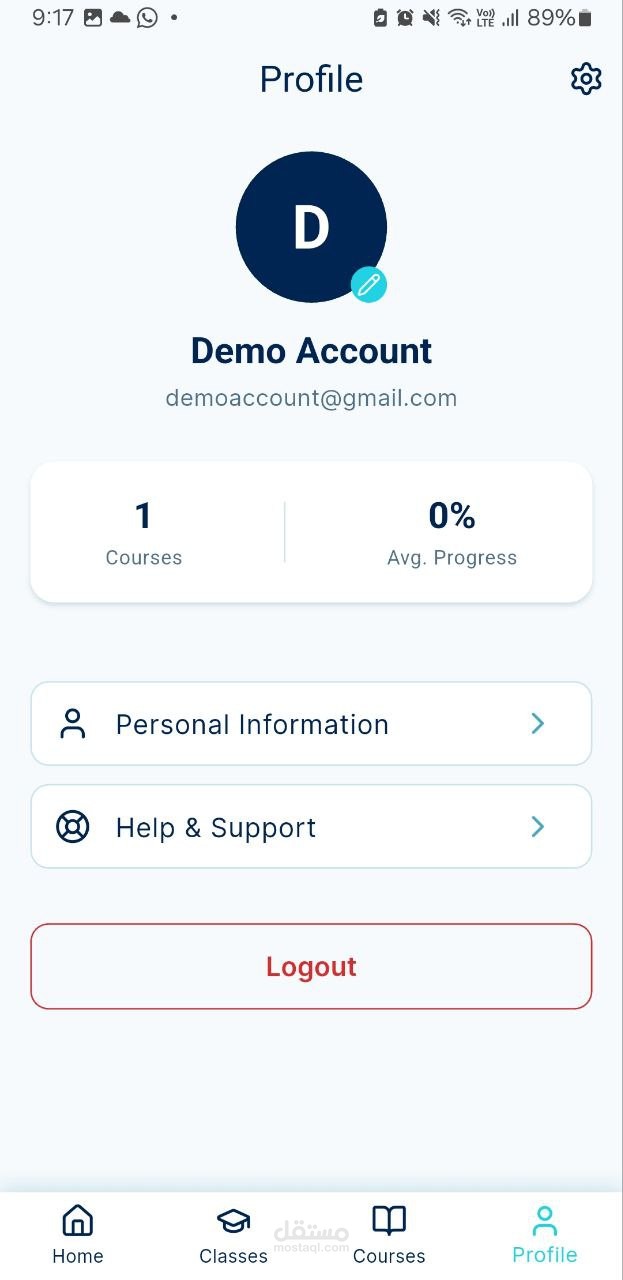
Task: Open the settings gear icon
Action: 586,79
